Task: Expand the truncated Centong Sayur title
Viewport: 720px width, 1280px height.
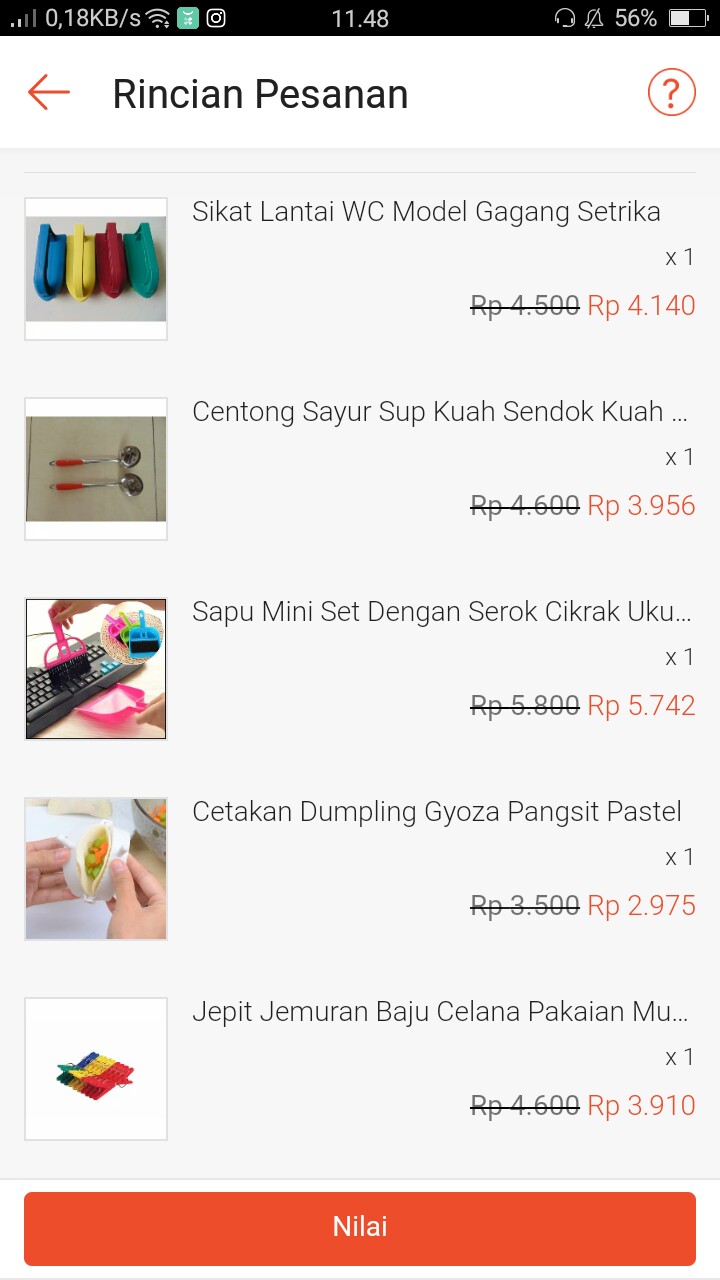Action: click(443, 411)
